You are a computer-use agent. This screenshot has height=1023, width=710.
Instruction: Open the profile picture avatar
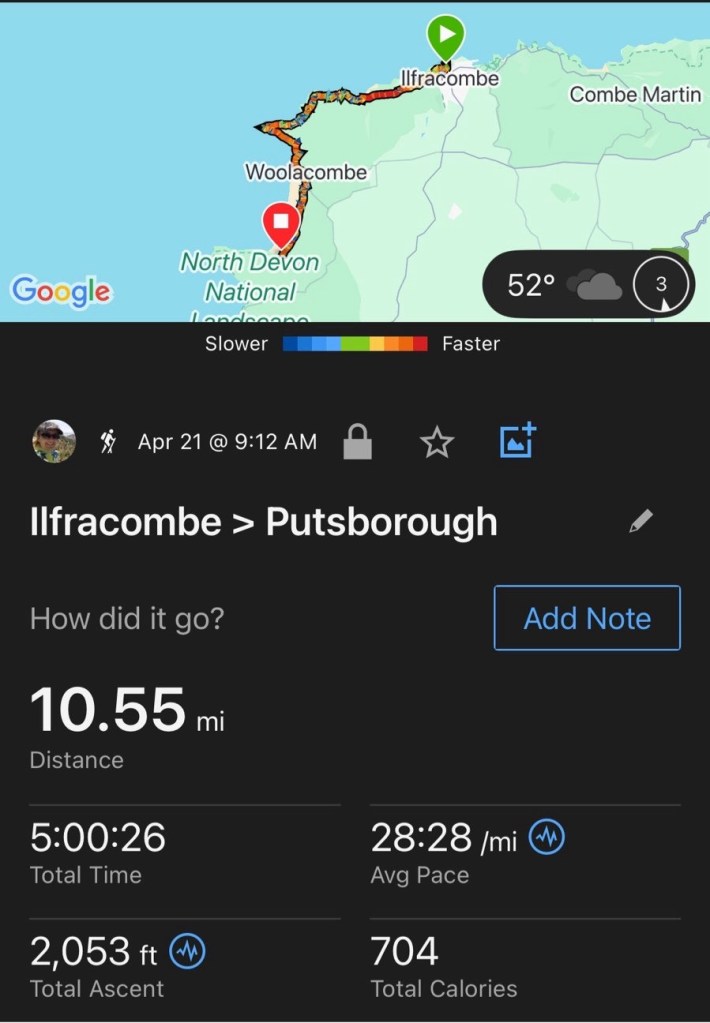tap(54, 441)
